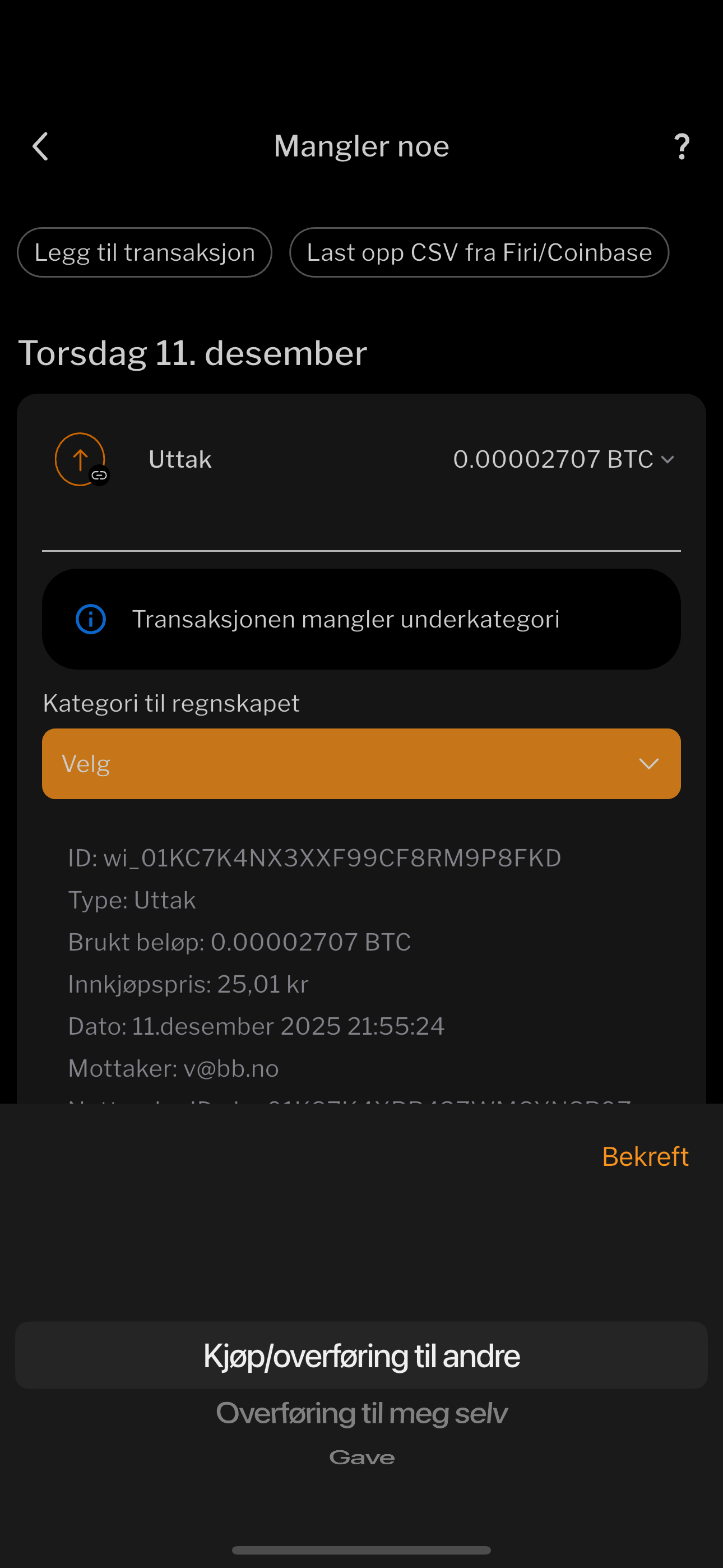Open the Velg category dropdown
This screenshot has width=723, height=1568.
pos(361,764)
